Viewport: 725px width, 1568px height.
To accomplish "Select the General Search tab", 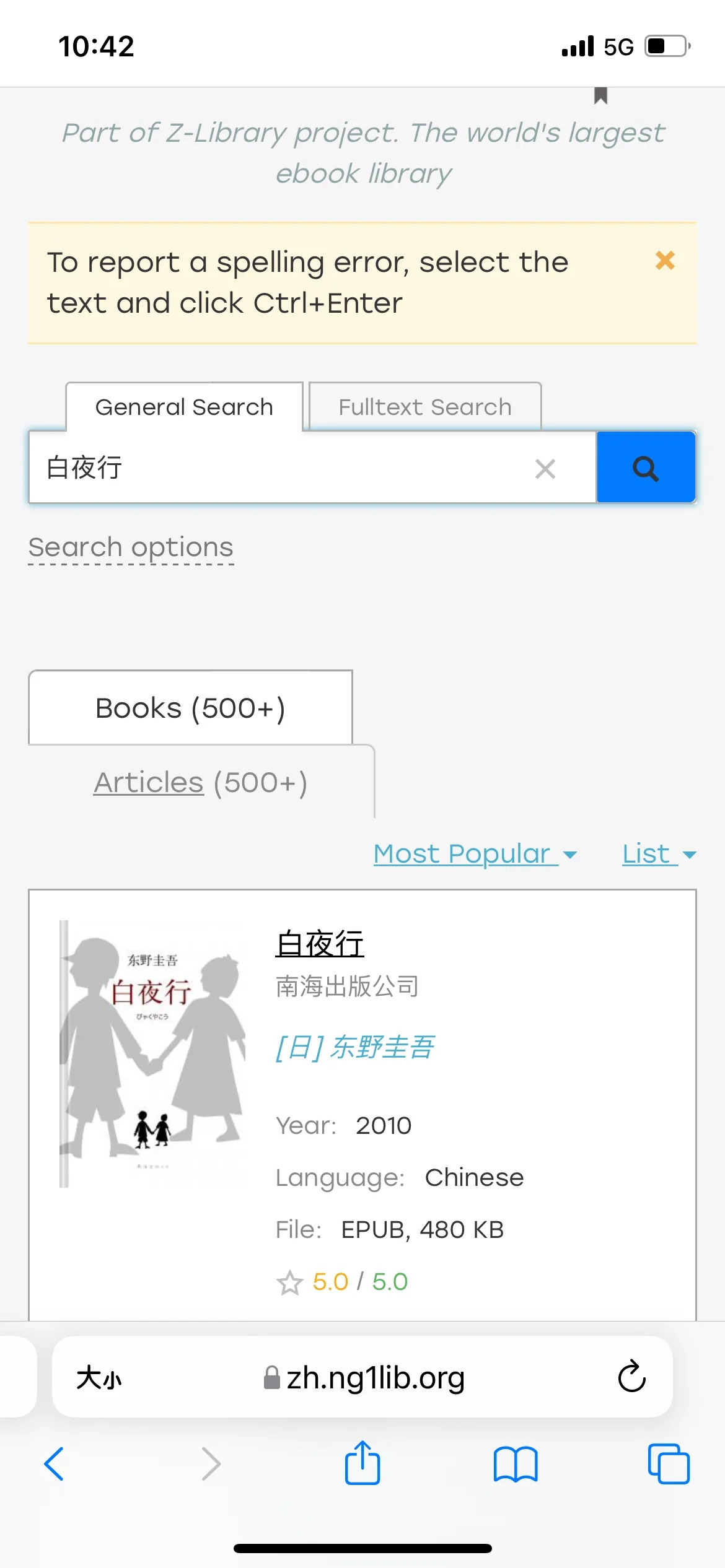I will point(184,407).
